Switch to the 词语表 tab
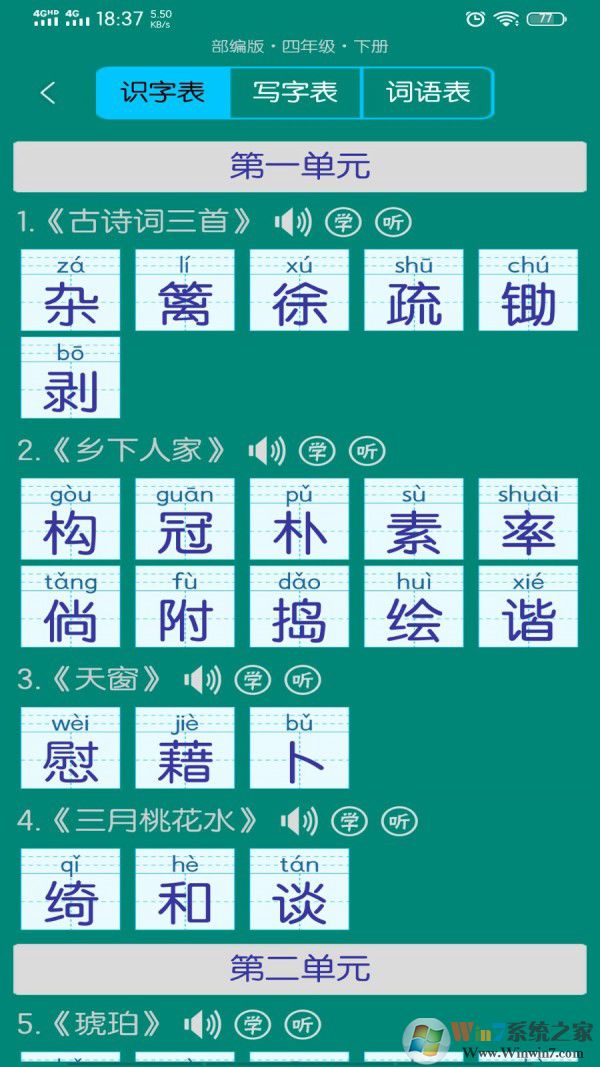 428,93
